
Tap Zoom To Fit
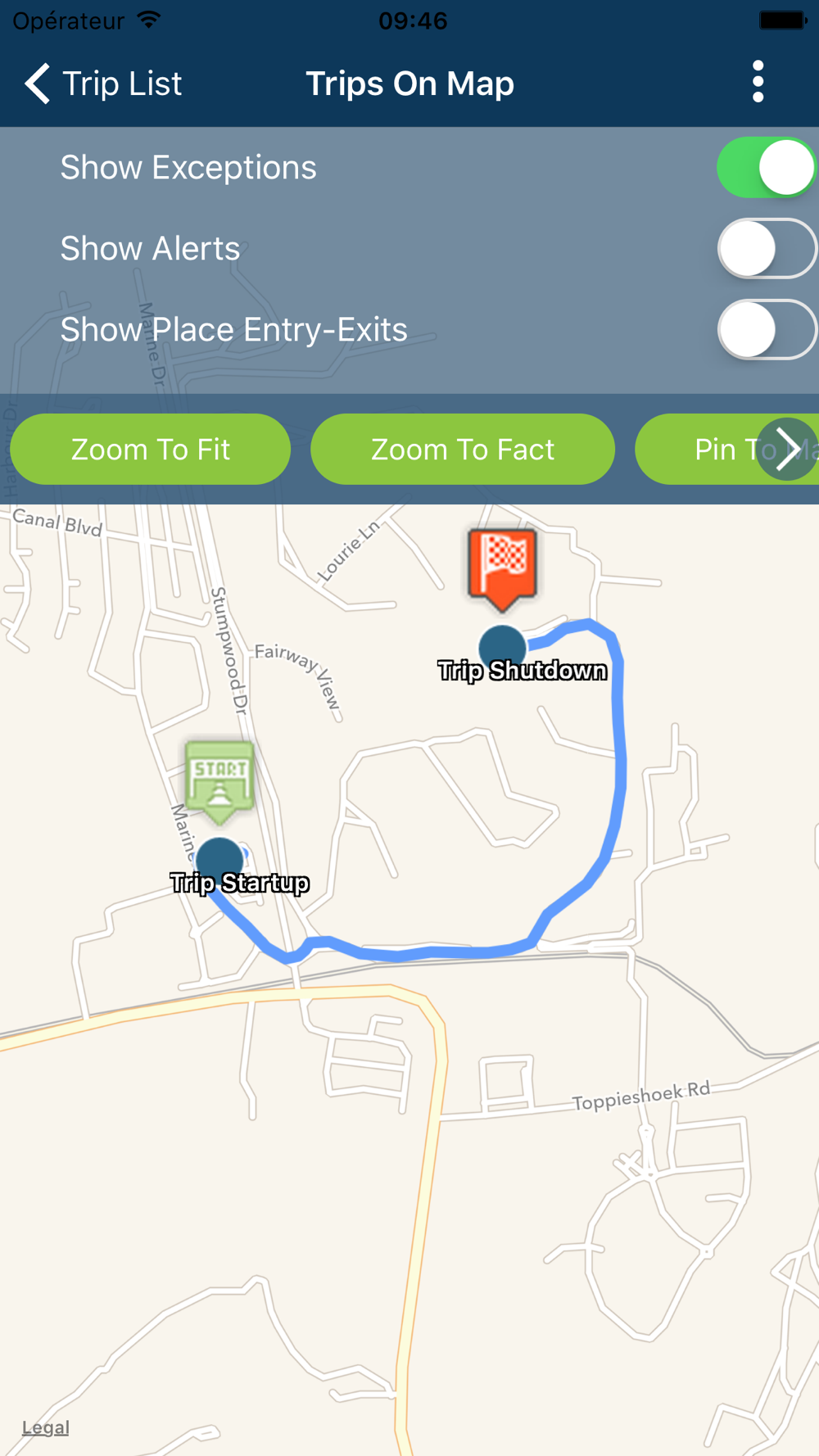point(151,449)
